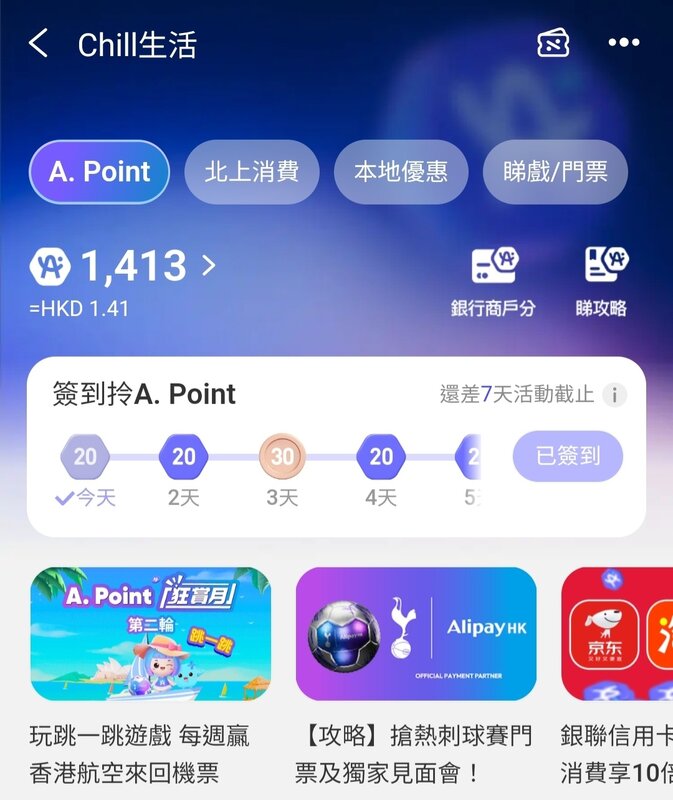Open 睇攻略 guide
Screen dimensions: 673x800
pos(602,282)
